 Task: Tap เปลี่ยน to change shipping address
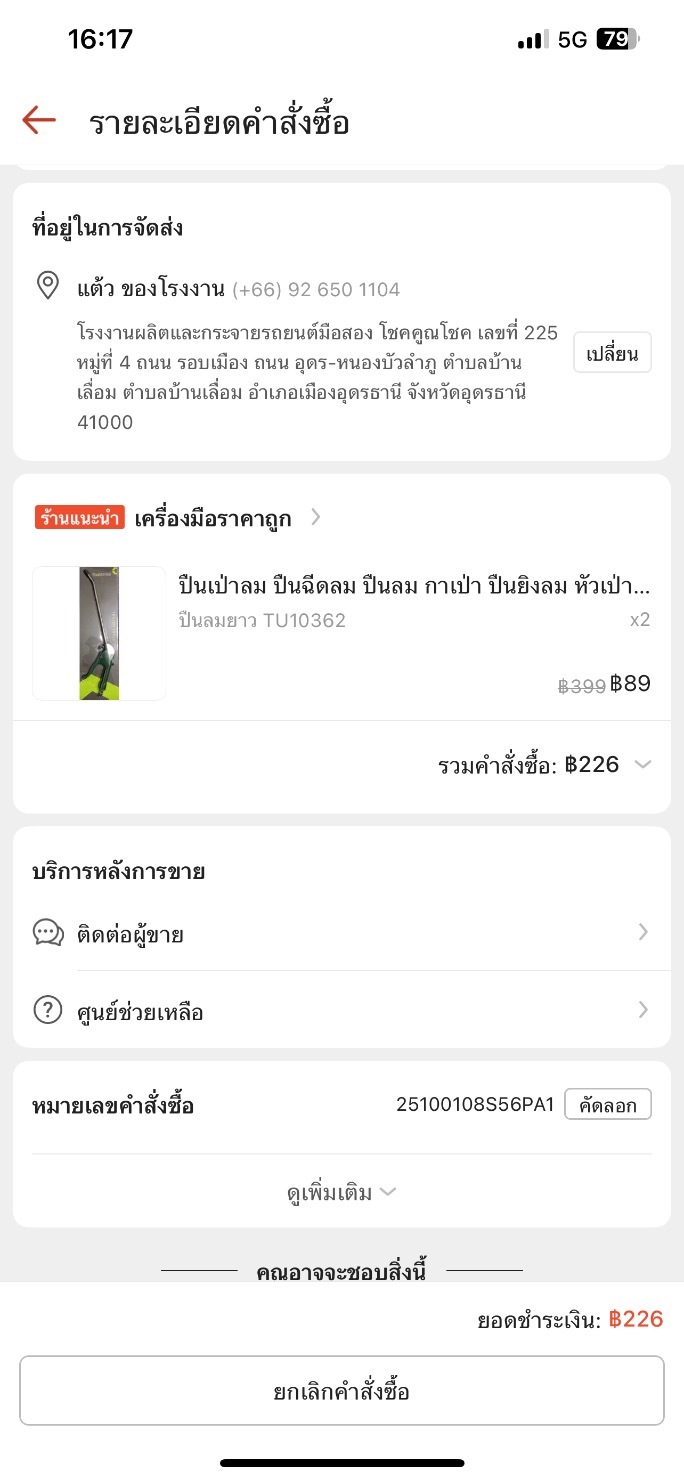[612, 353]
